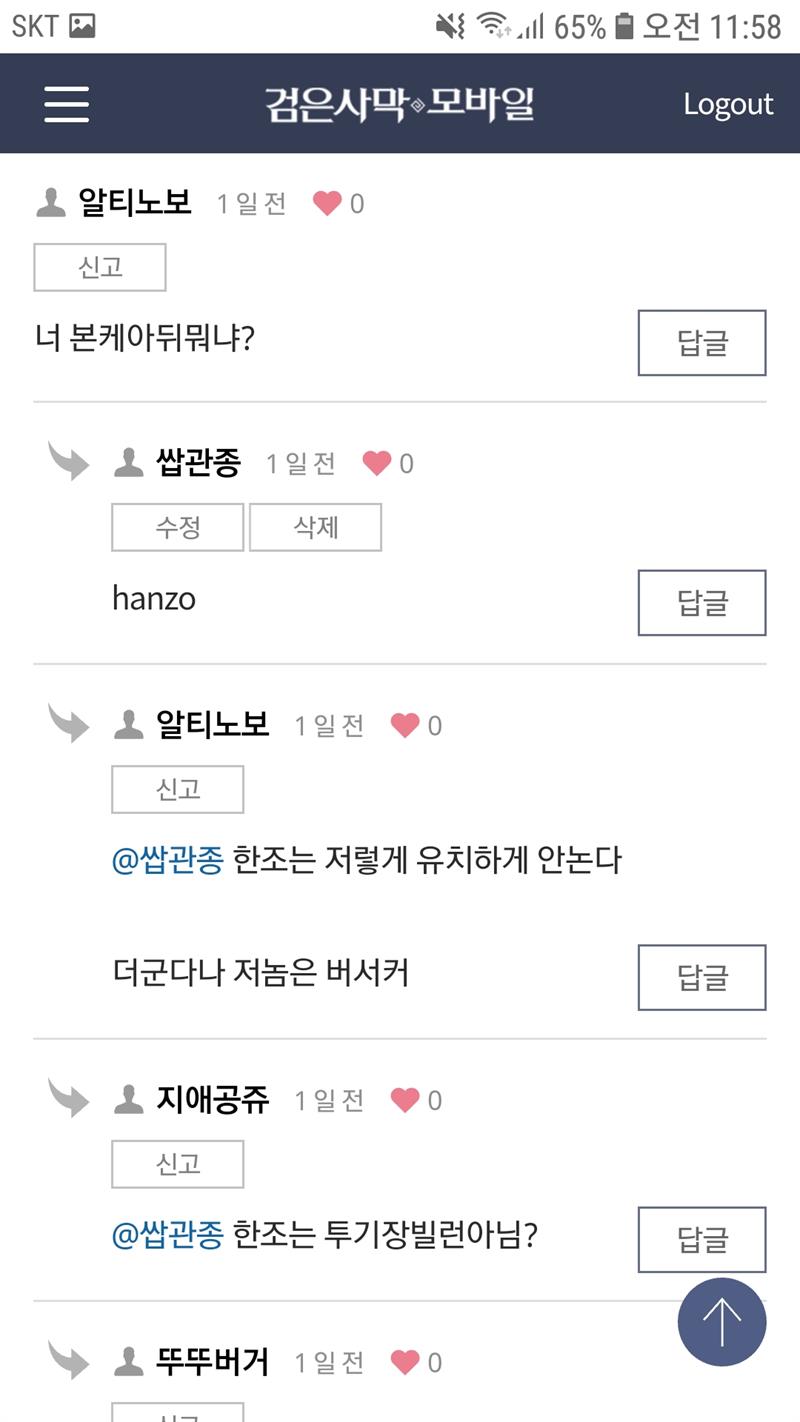Tap @쌉관종 mention in 지애공쥬's comment
Viewport: 800px width, 1422px height.
click(x=167, y=1235)
